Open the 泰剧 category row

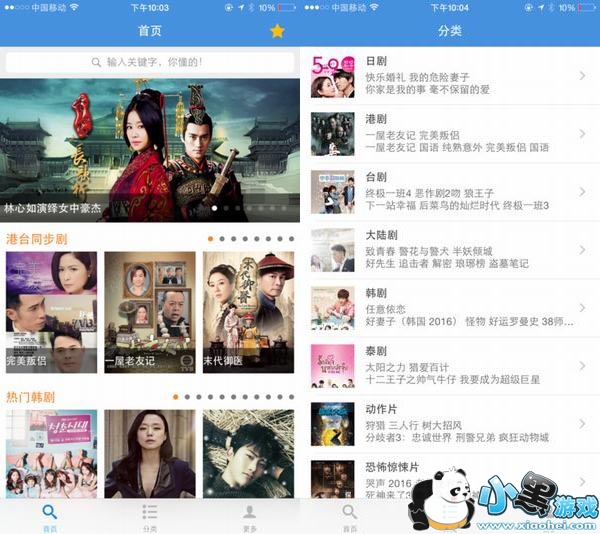[x=450, y=366]
